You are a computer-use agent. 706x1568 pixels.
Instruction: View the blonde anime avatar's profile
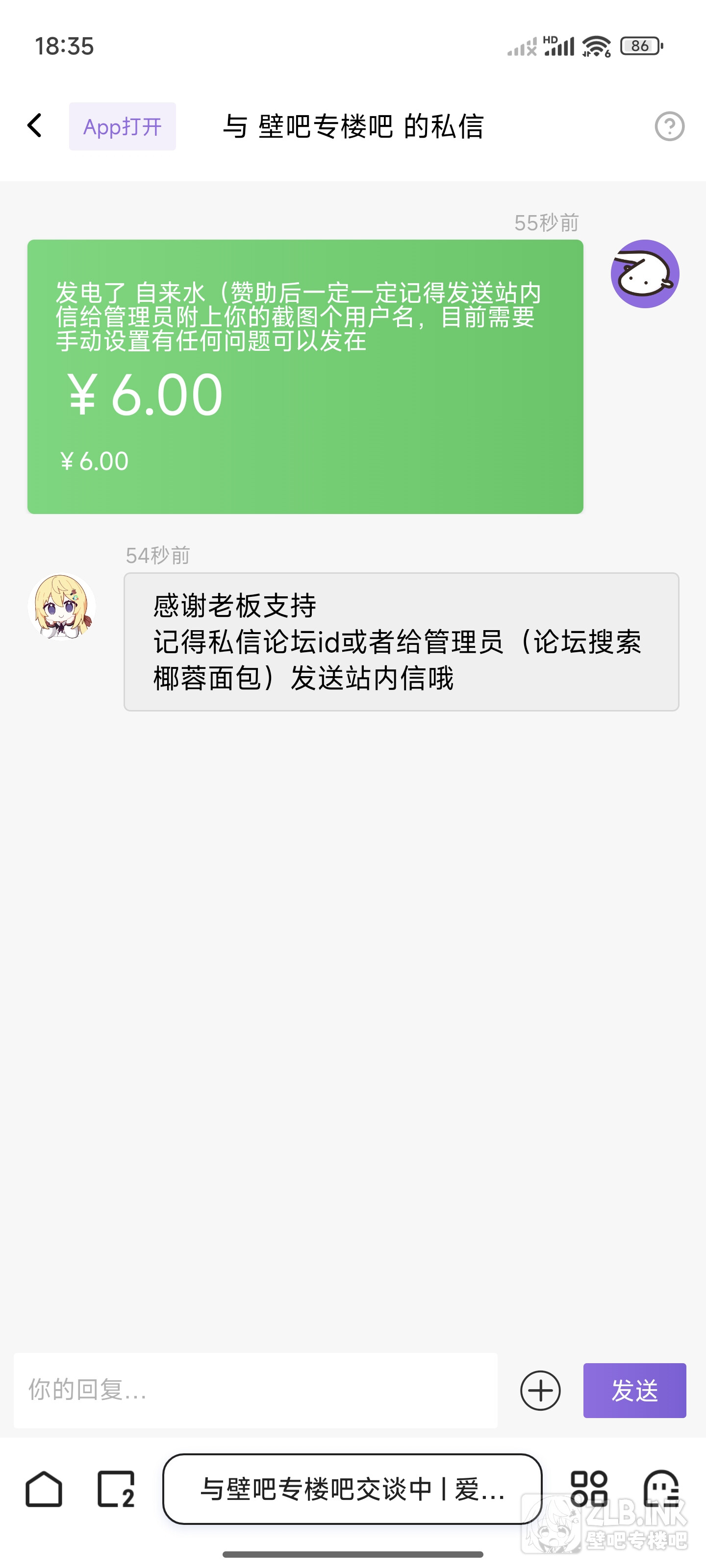(61, 607)
